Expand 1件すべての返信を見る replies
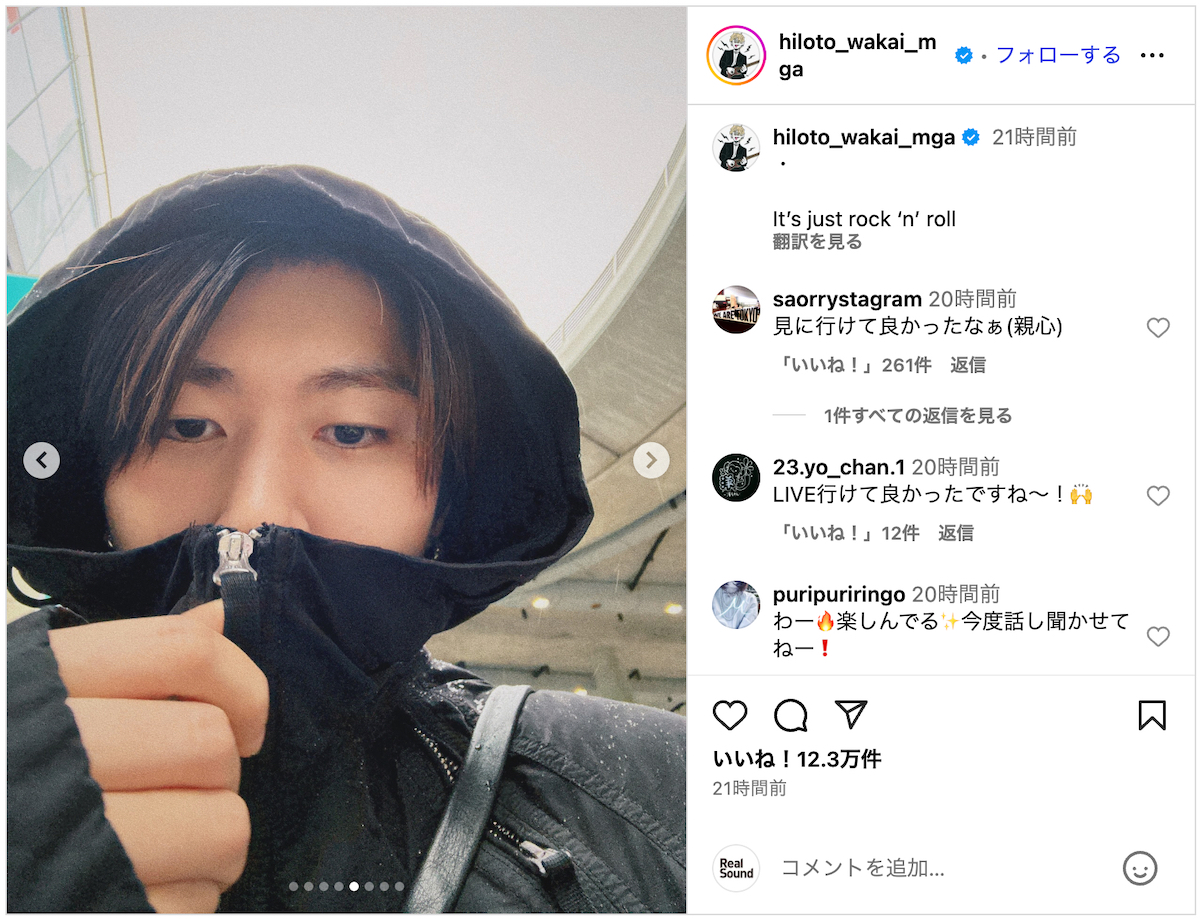The height and width of the screenshot is (919, 1200). click(x=917, y=416)
